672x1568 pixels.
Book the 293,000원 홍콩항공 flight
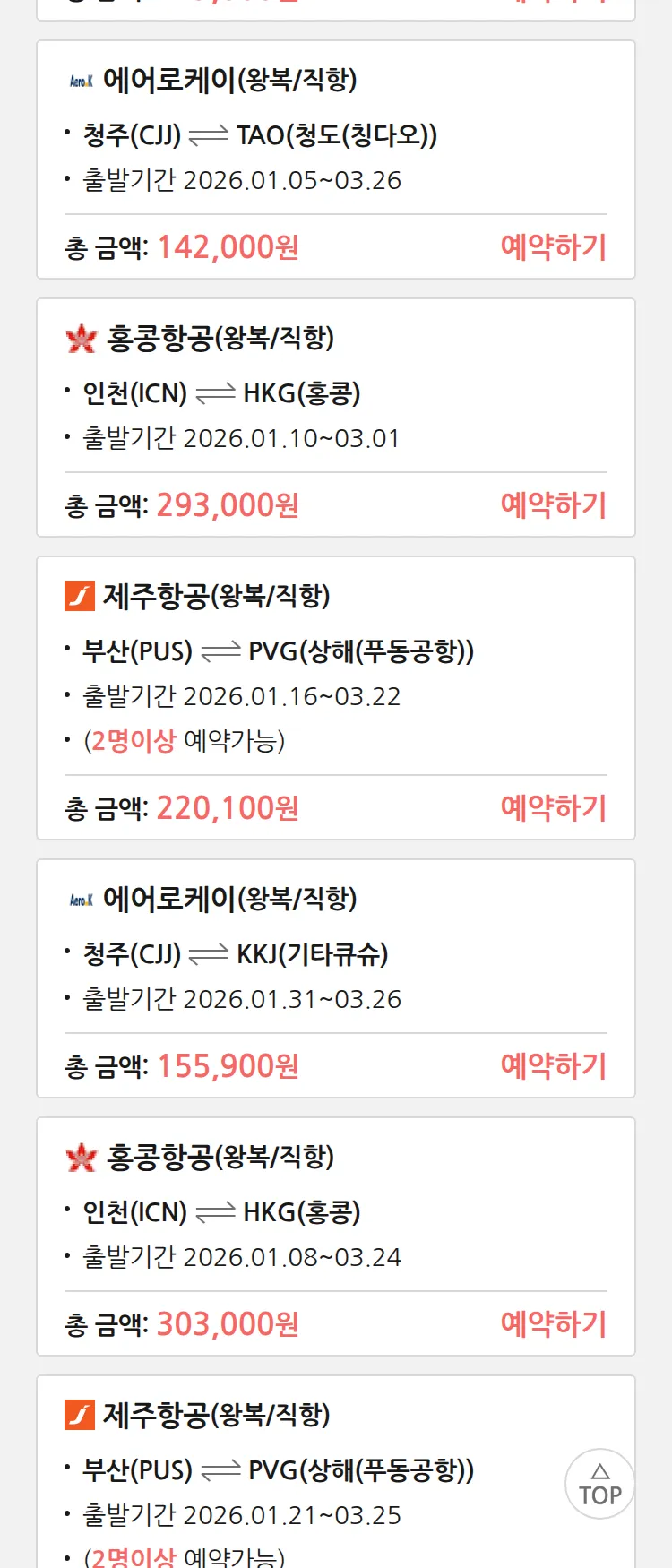553,504
